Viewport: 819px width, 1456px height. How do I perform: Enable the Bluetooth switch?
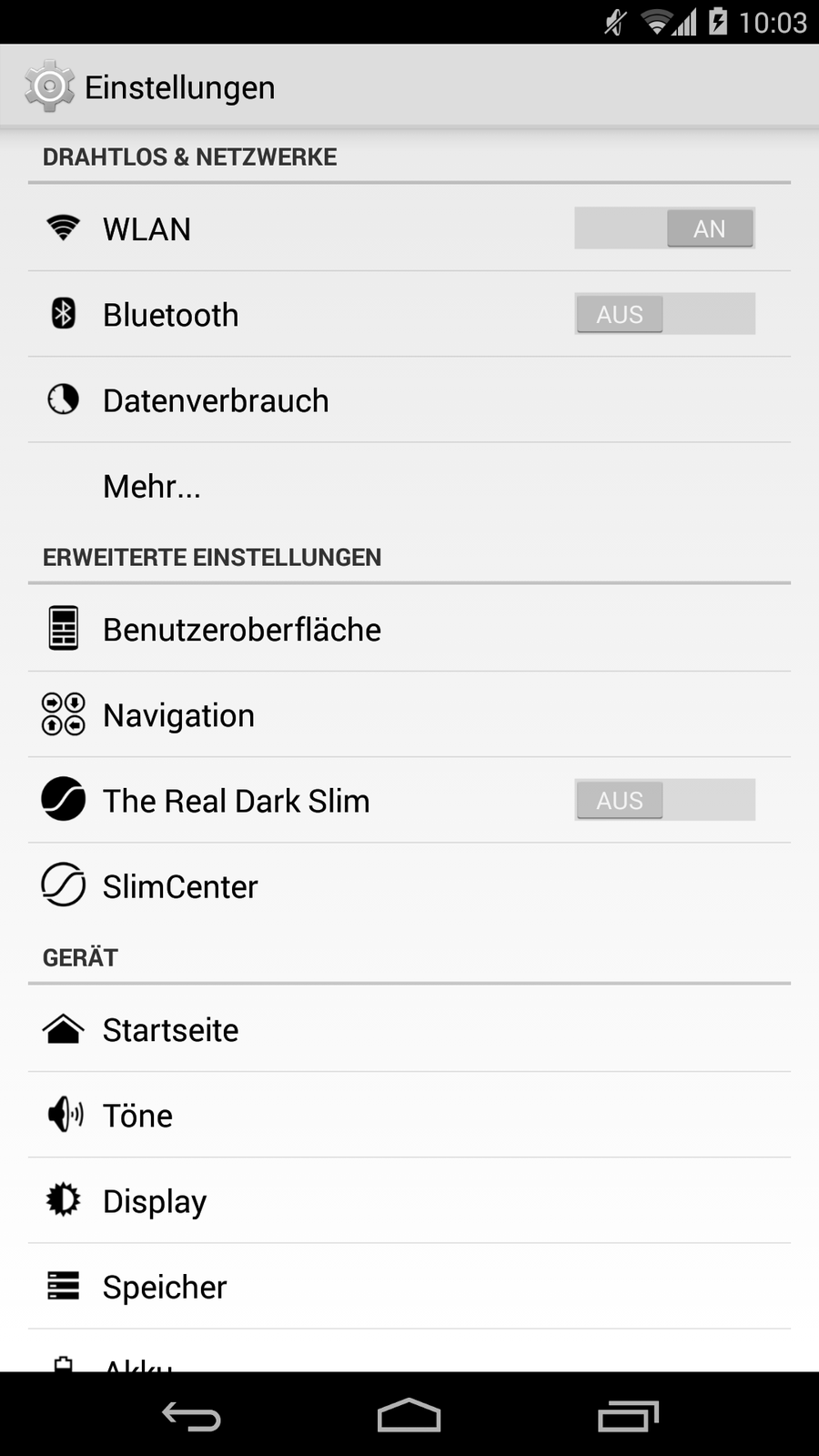[x=664, y=314]
